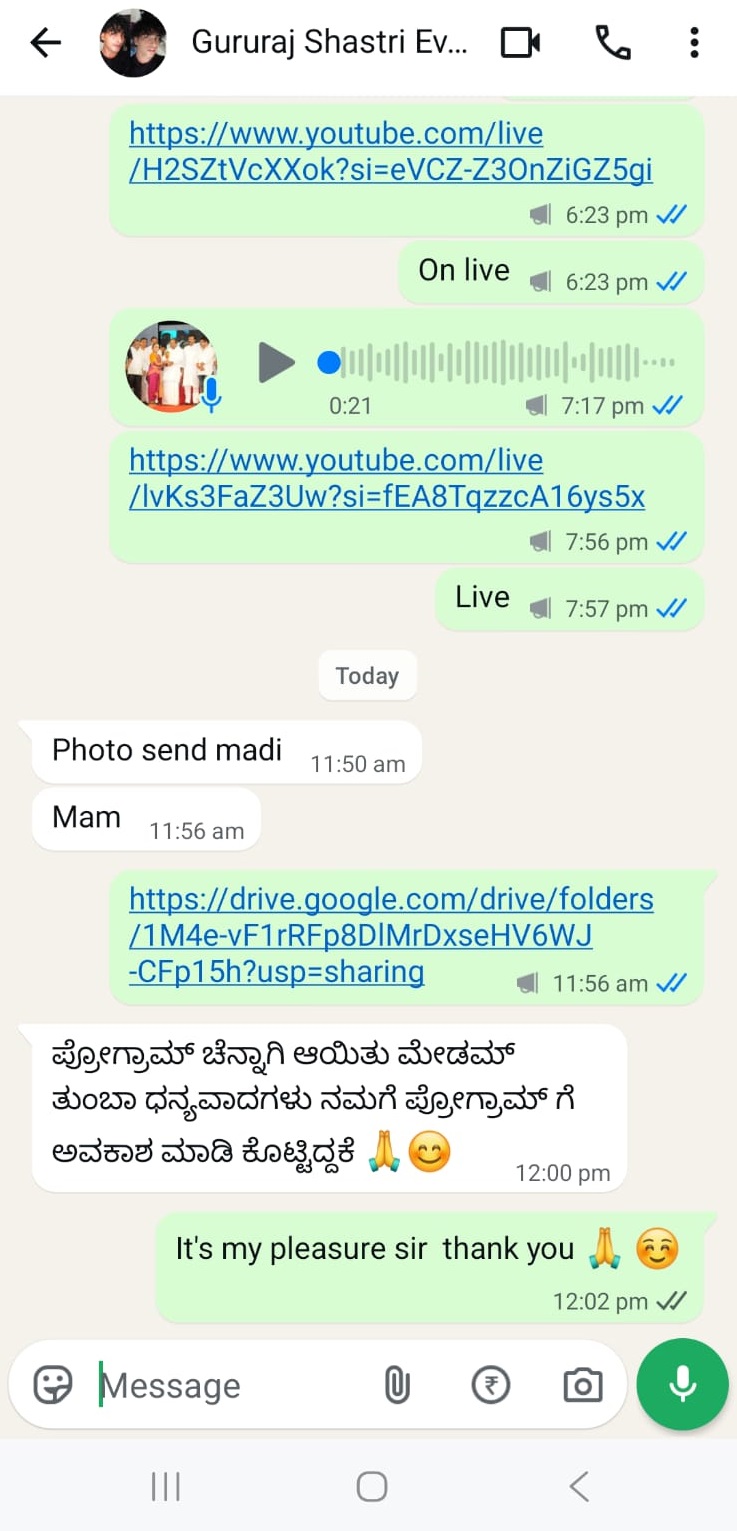Go to the home screen
Viewport: 737px width, 1531px height.
(x=371, y=1487)
